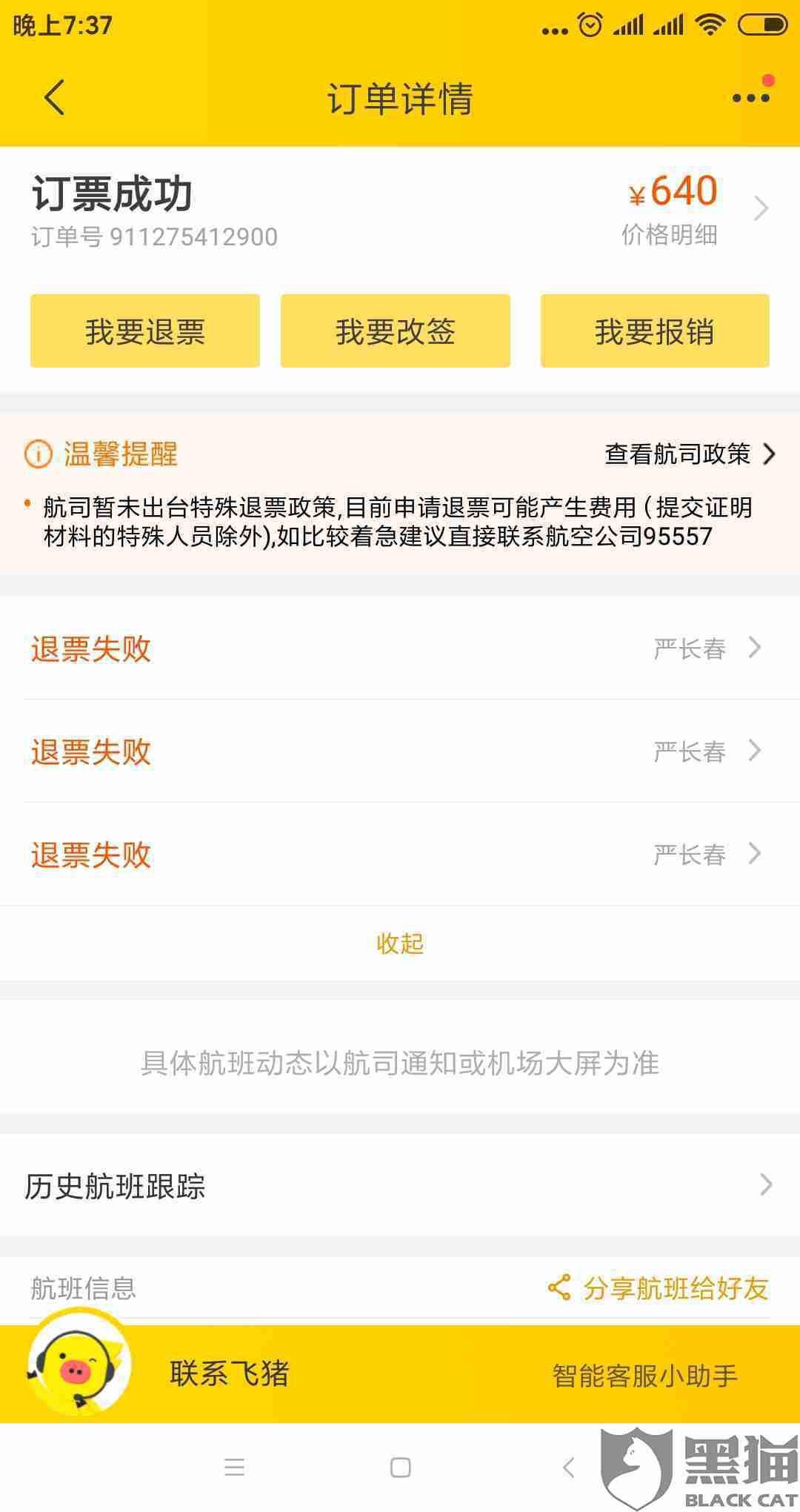Open the 智能客服小助手 assistant
Screen dimensions: 800x1512
[x=645, y=1376]
